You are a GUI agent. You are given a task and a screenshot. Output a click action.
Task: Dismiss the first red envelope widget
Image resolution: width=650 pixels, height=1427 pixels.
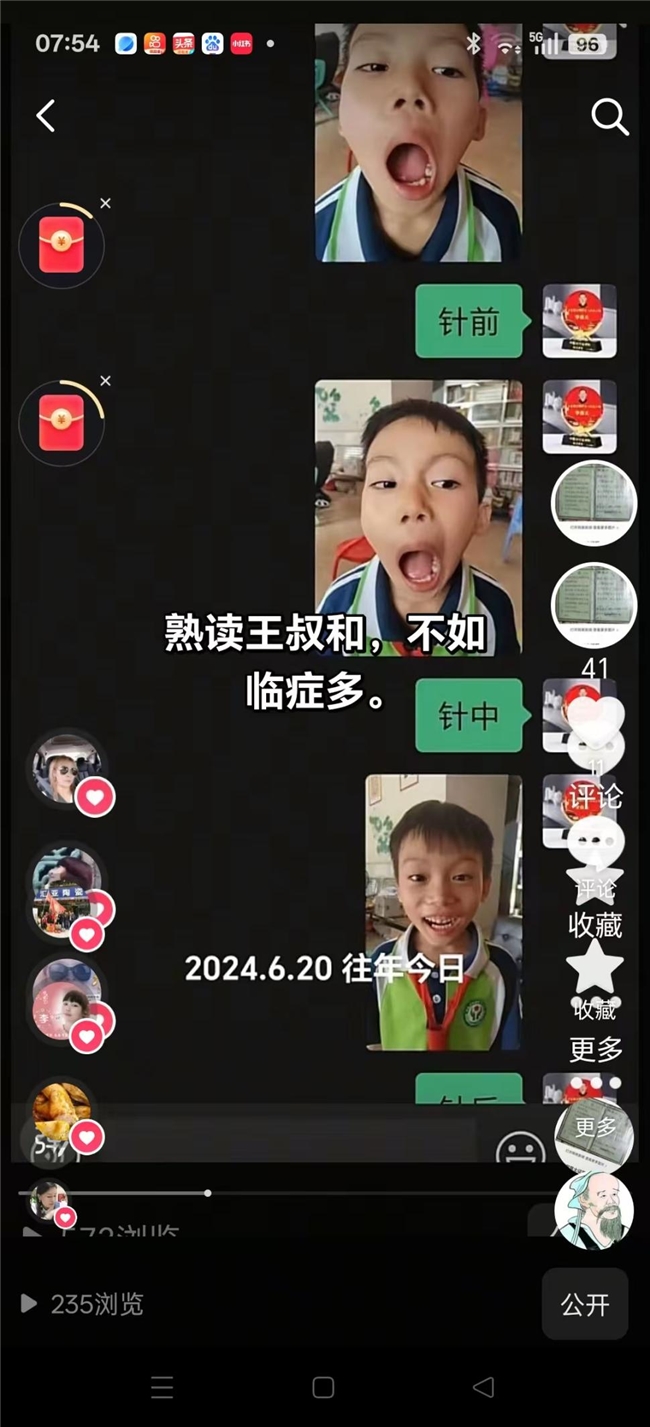pos(105,204)
